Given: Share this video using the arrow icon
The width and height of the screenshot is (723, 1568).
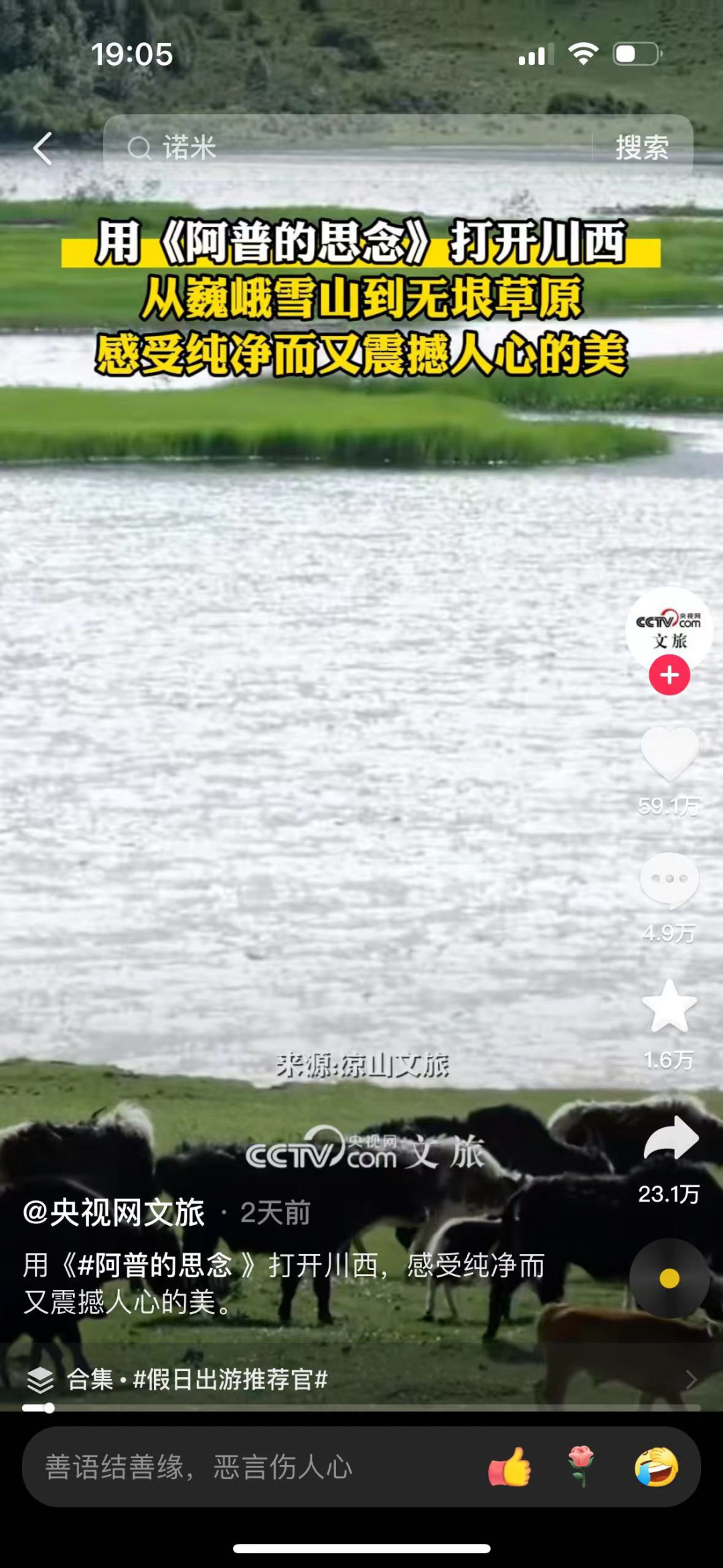Looking at the screenshot, I should (670, 1138).
